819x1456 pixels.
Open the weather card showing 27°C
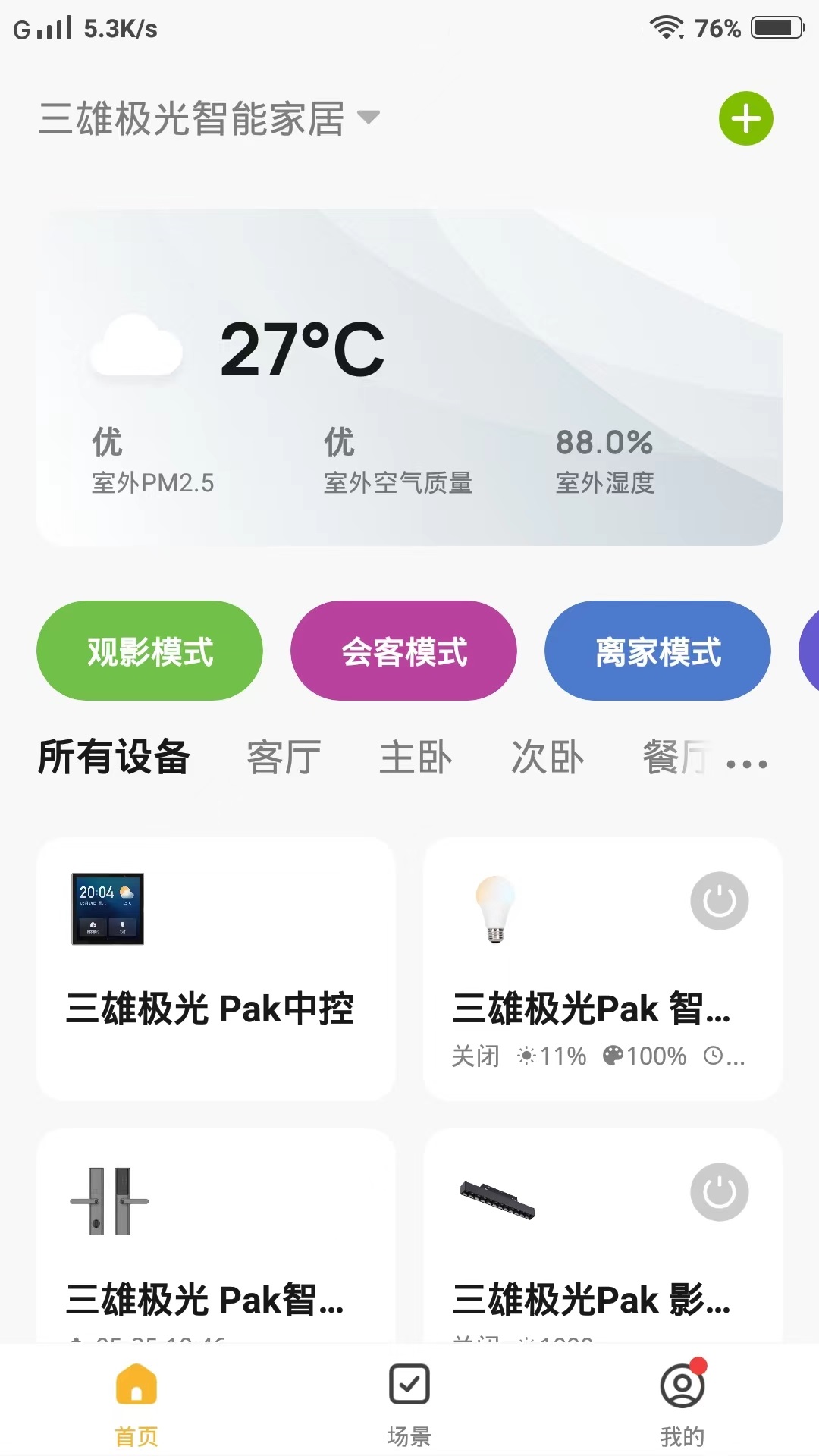coord(409,378)
